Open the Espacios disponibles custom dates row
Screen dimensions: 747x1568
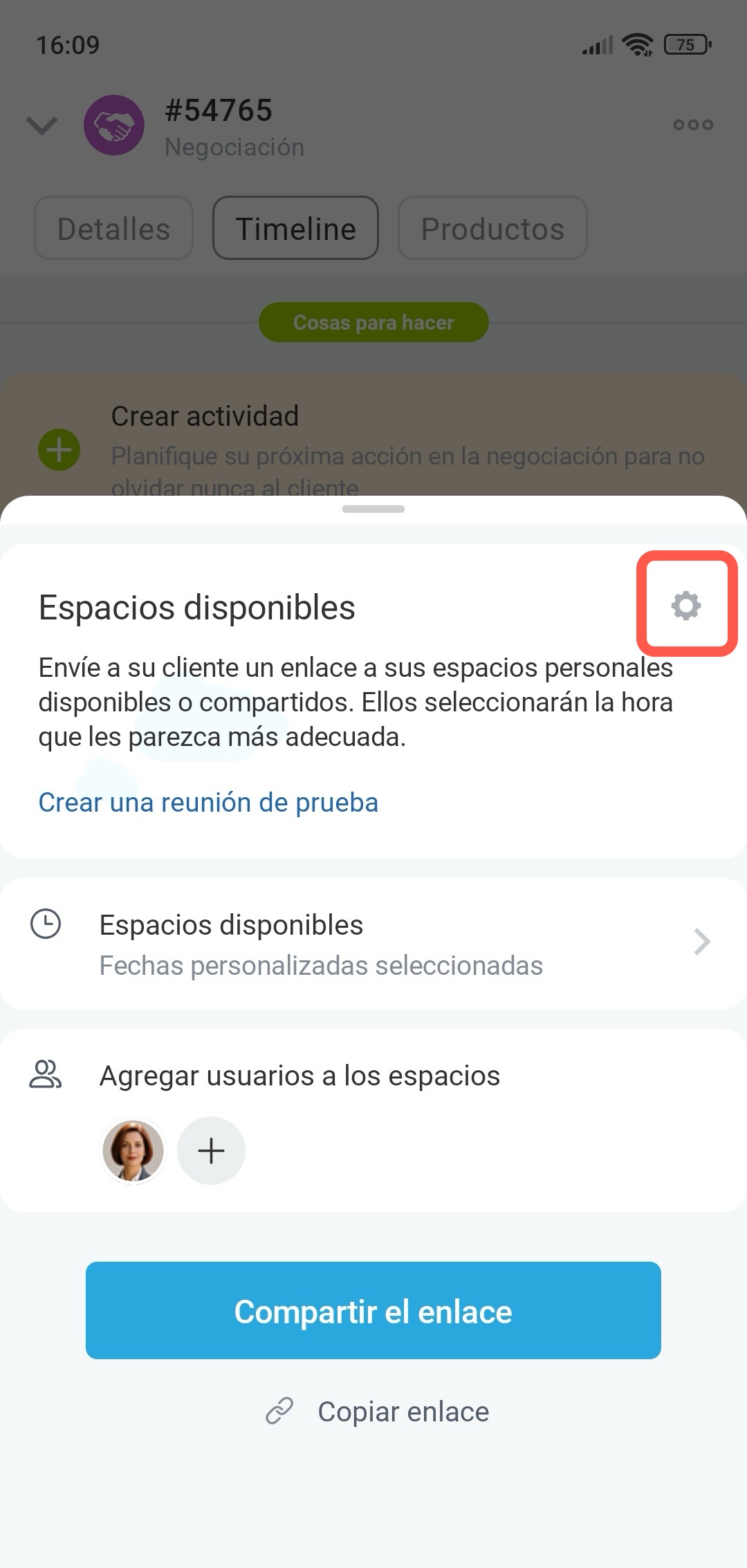coord(373,944)
